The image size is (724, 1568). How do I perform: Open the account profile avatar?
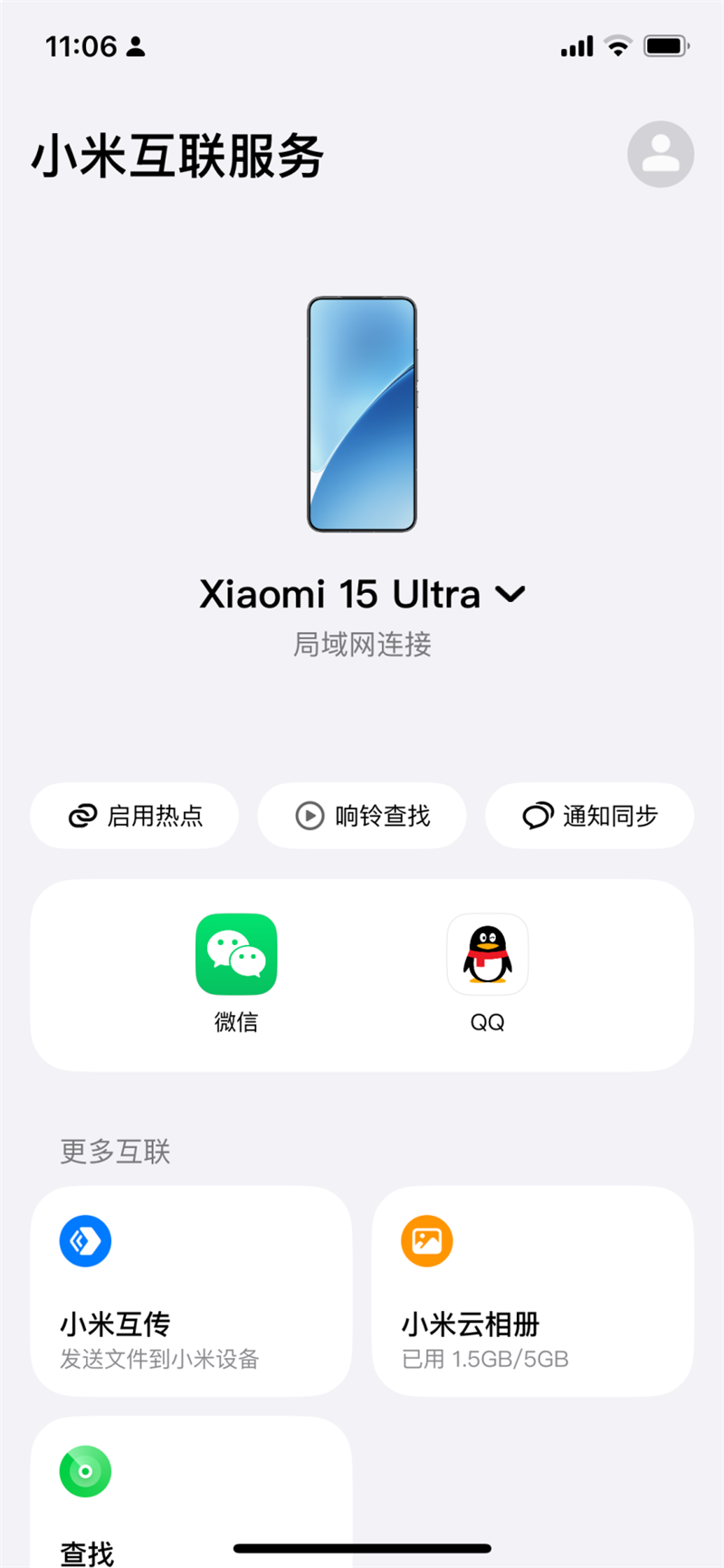point(661,154)
